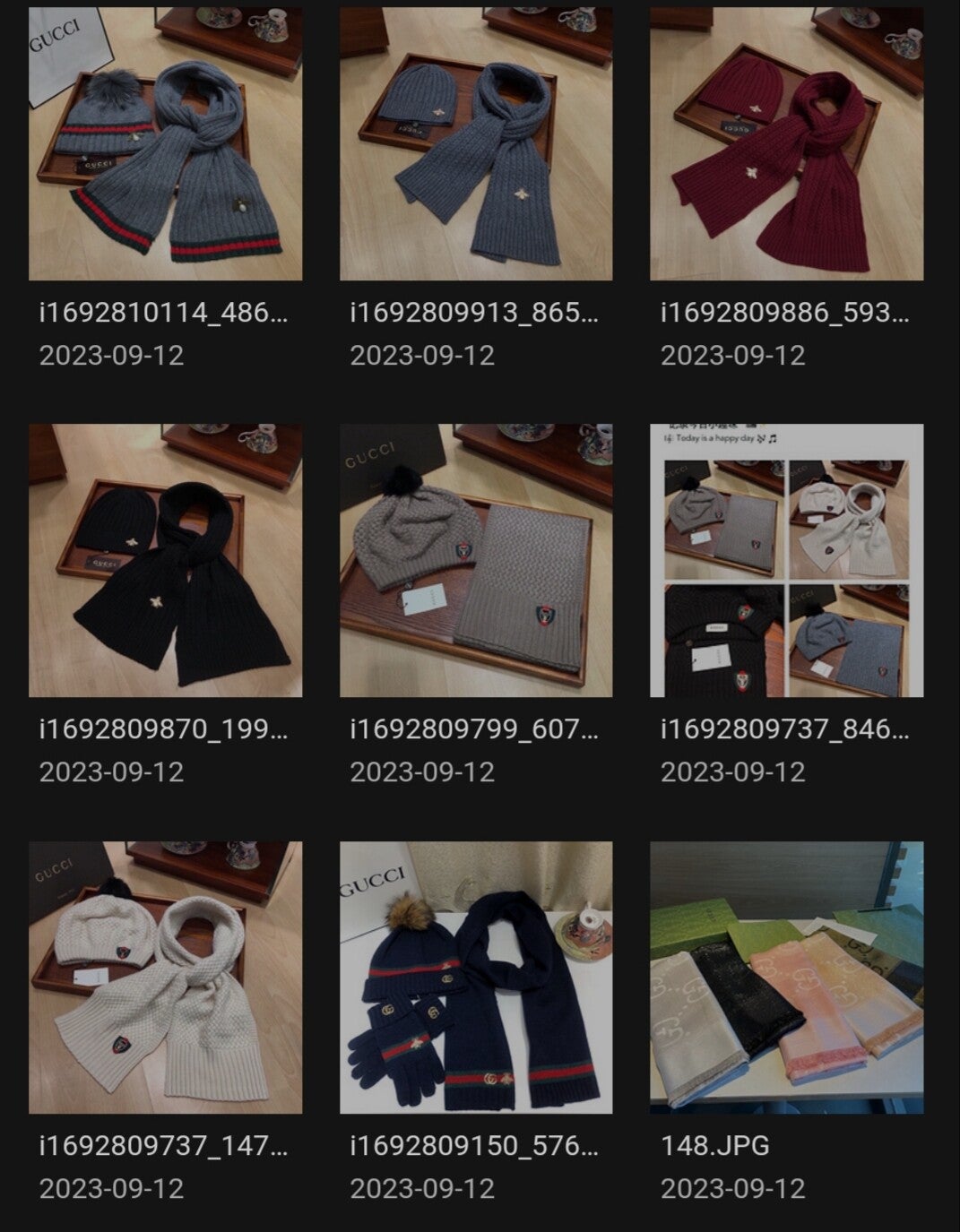The image size is (960, 1232).
Task: Open image i1692810114_486 with grey striped scarf
Action: (165, 144)
